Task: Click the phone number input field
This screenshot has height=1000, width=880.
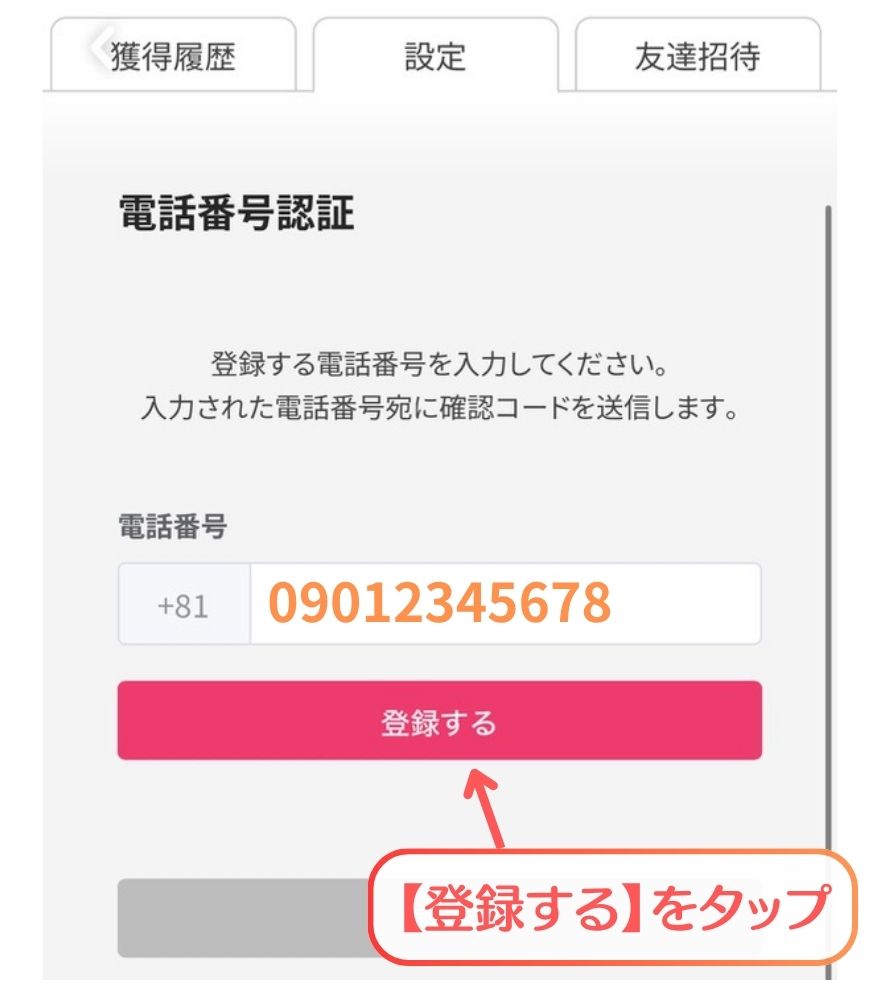Action: click(x=500, y=604)
